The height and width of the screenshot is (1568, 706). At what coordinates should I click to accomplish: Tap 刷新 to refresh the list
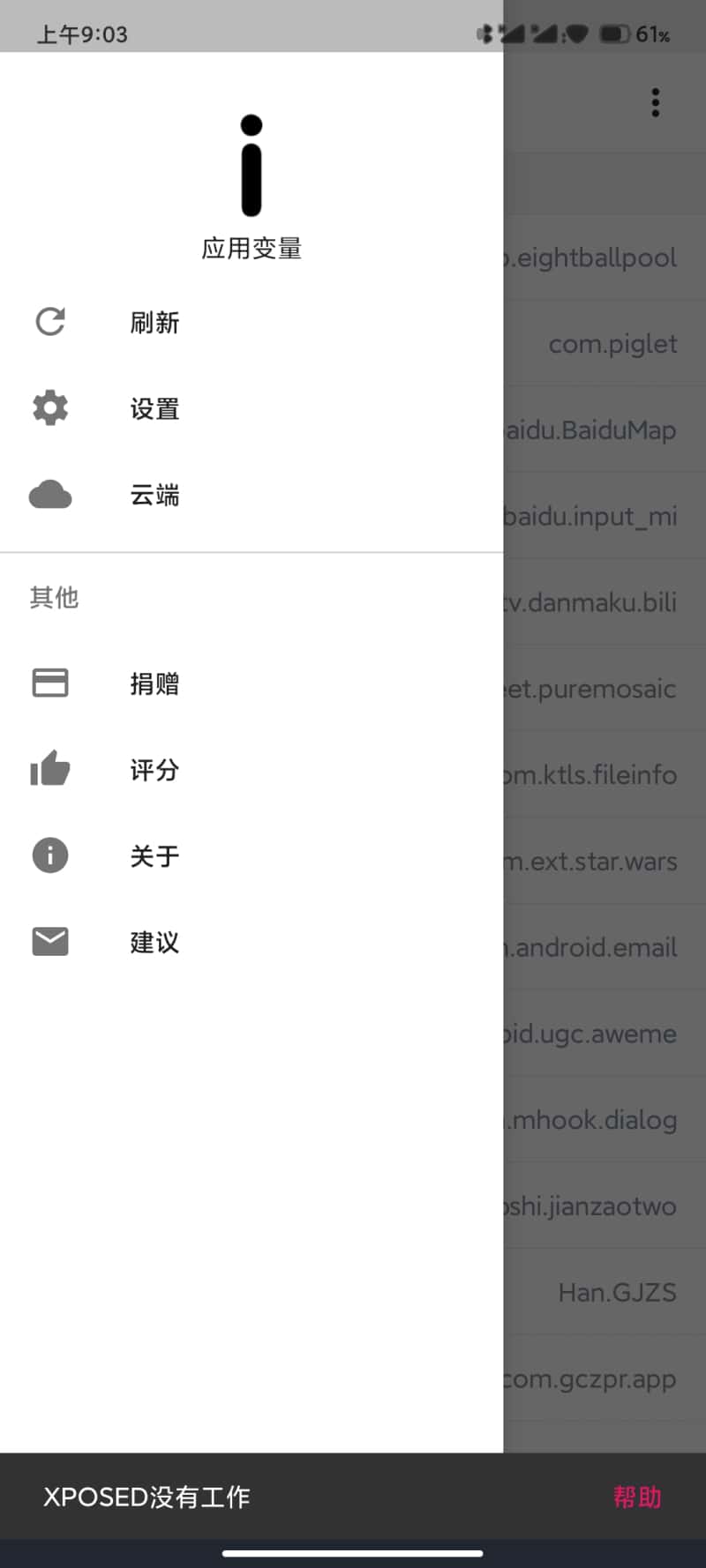pyautogui.click(x=154, y=323)
